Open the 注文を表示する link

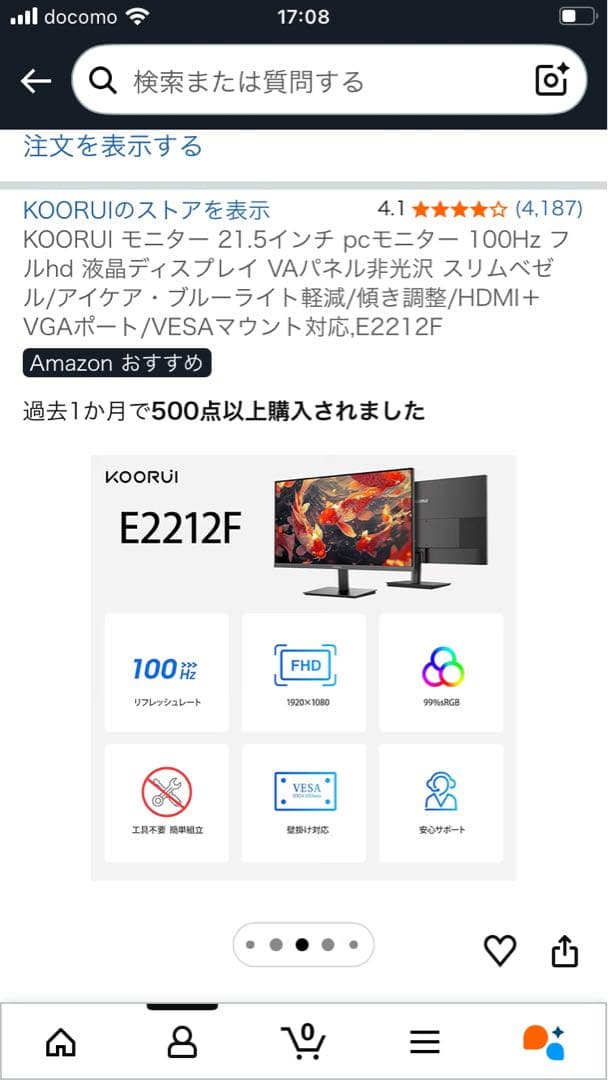[x=113, y=146]
